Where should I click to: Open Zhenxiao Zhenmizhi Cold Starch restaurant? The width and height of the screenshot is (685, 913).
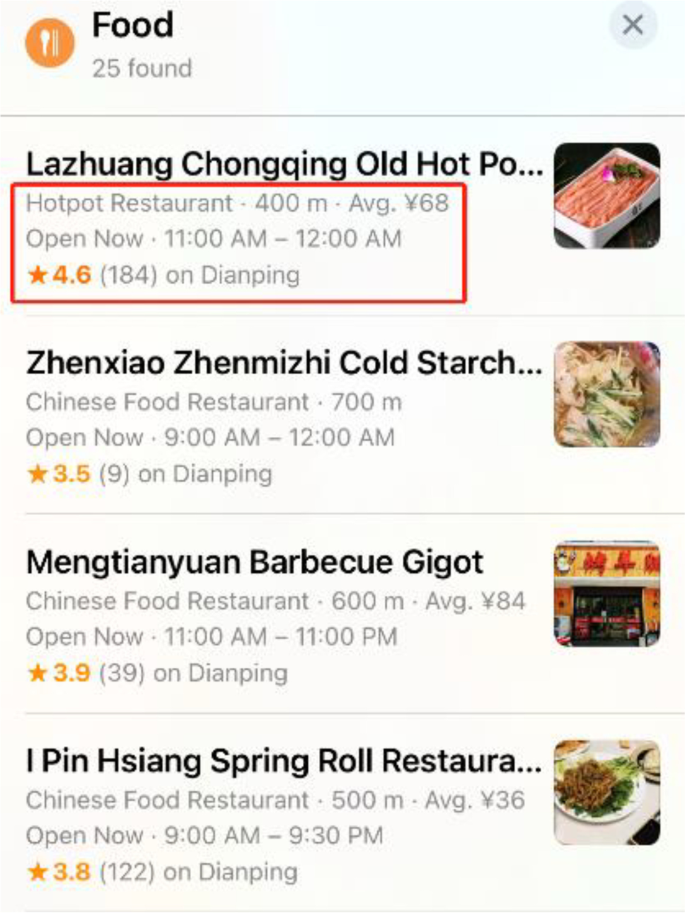click(285, 364)
